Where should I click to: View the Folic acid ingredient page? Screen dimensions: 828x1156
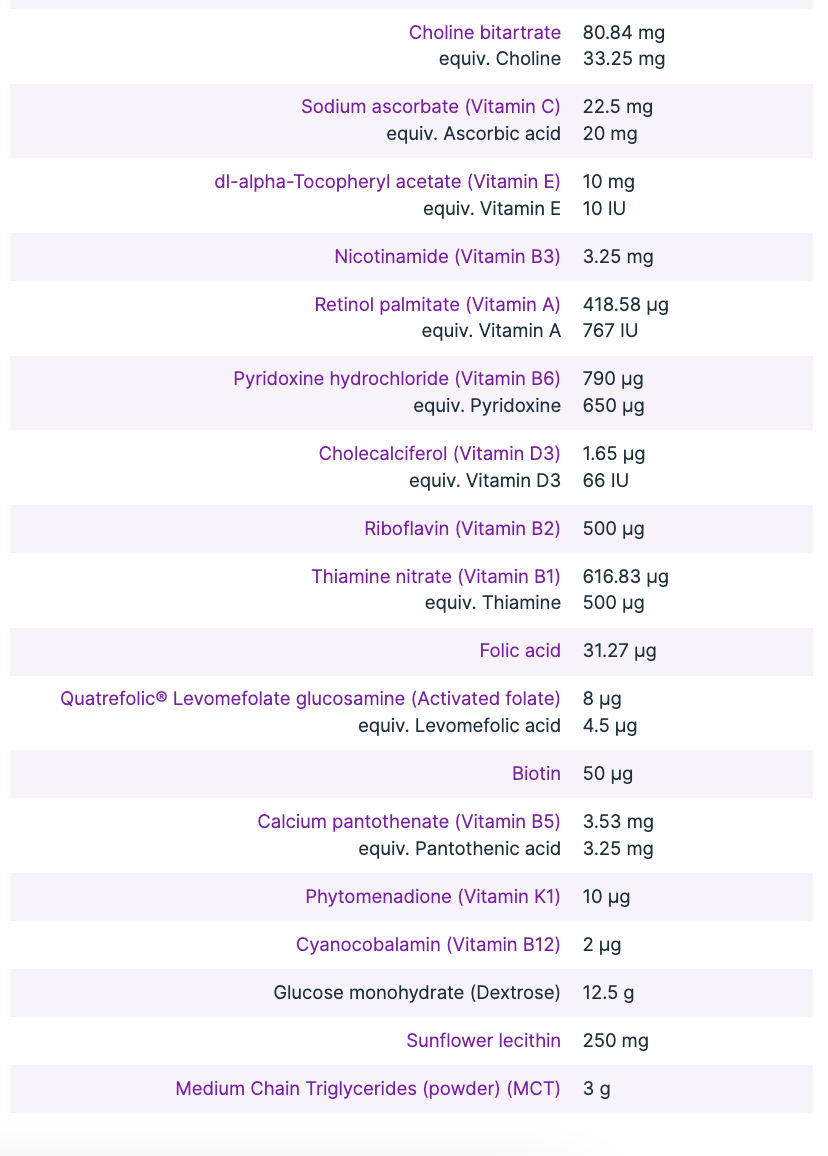pos(520,651)
